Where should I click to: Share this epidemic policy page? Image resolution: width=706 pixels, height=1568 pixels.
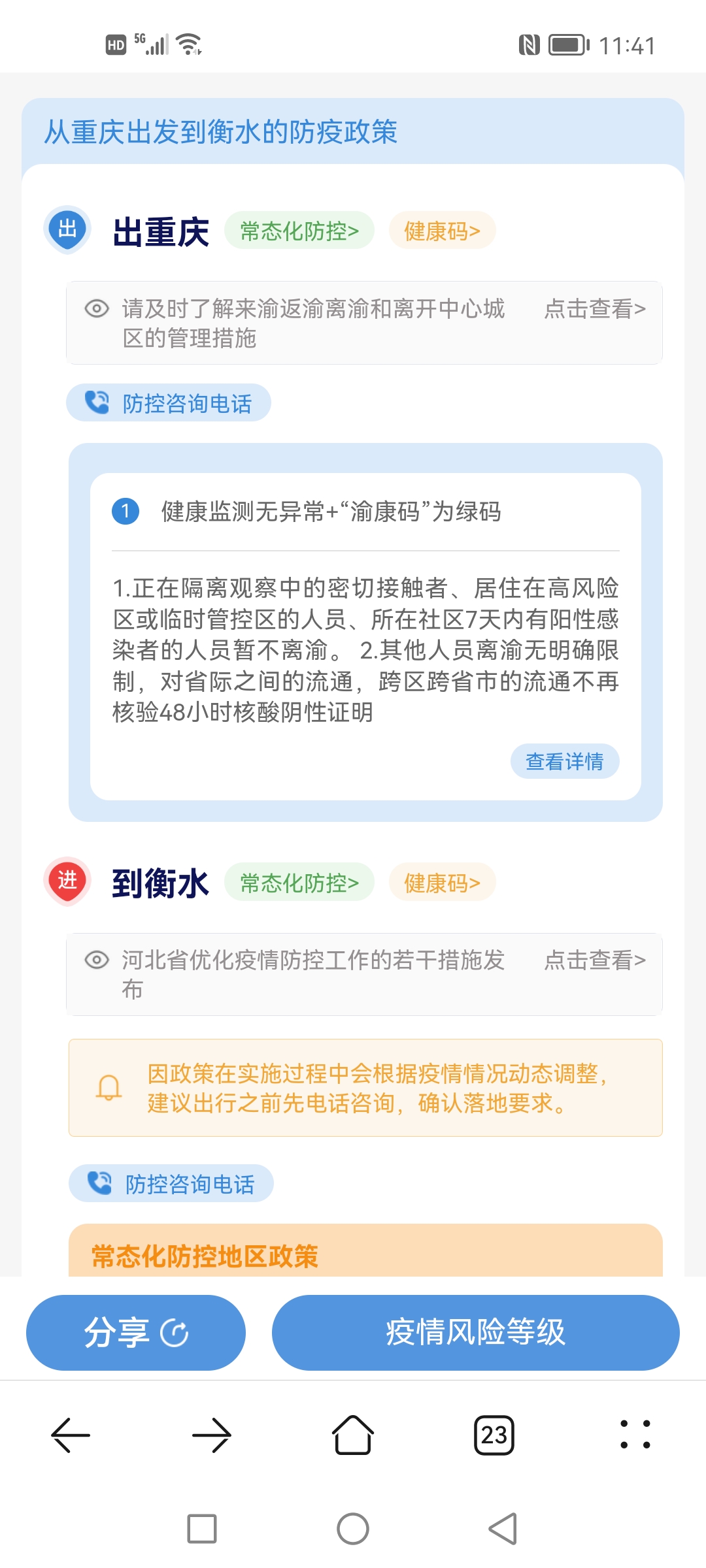click(136, 1333)
